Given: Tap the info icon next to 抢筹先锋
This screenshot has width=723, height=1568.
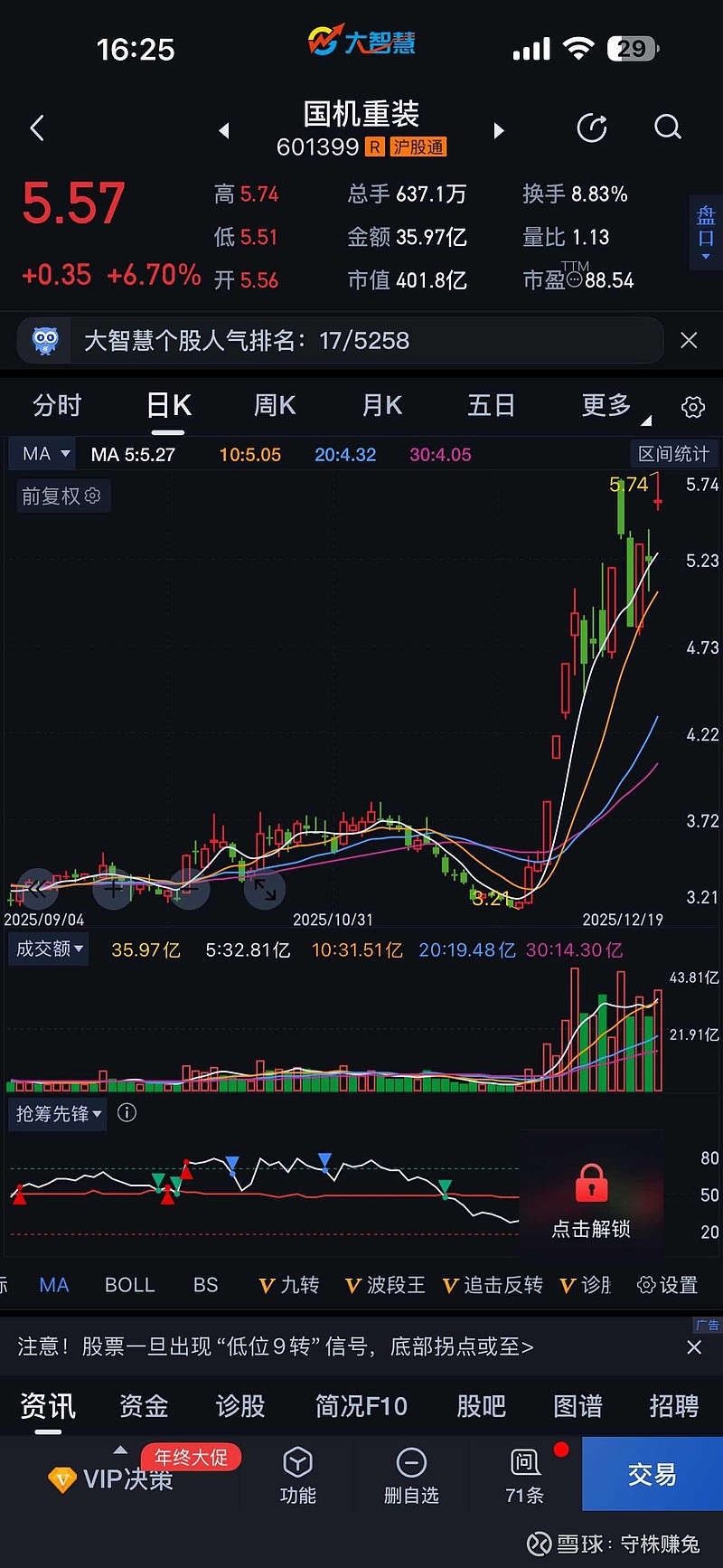Looking at the screenshot, I should click(x=127, y=1113).
